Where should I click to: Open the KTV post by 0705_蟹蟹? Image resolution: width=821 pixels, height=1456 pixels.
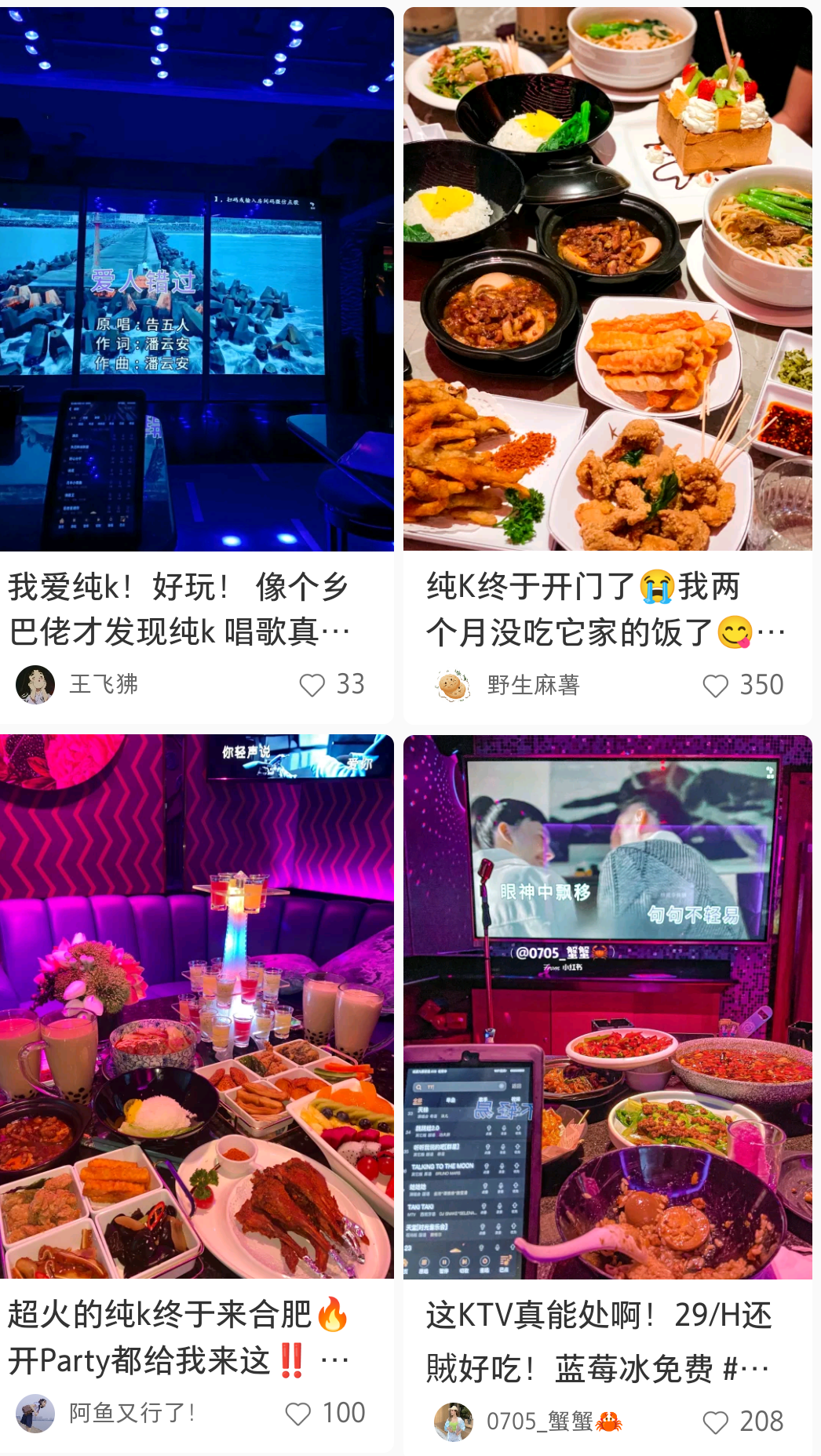coord(608,1006)
